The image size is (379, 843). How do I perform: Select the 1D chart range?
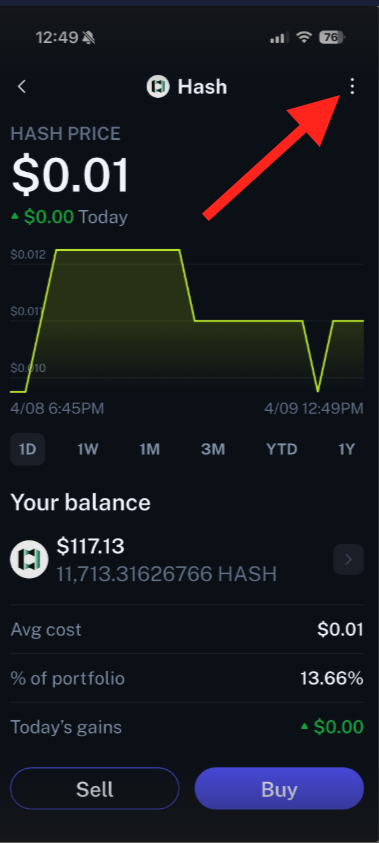click(27, 449)
